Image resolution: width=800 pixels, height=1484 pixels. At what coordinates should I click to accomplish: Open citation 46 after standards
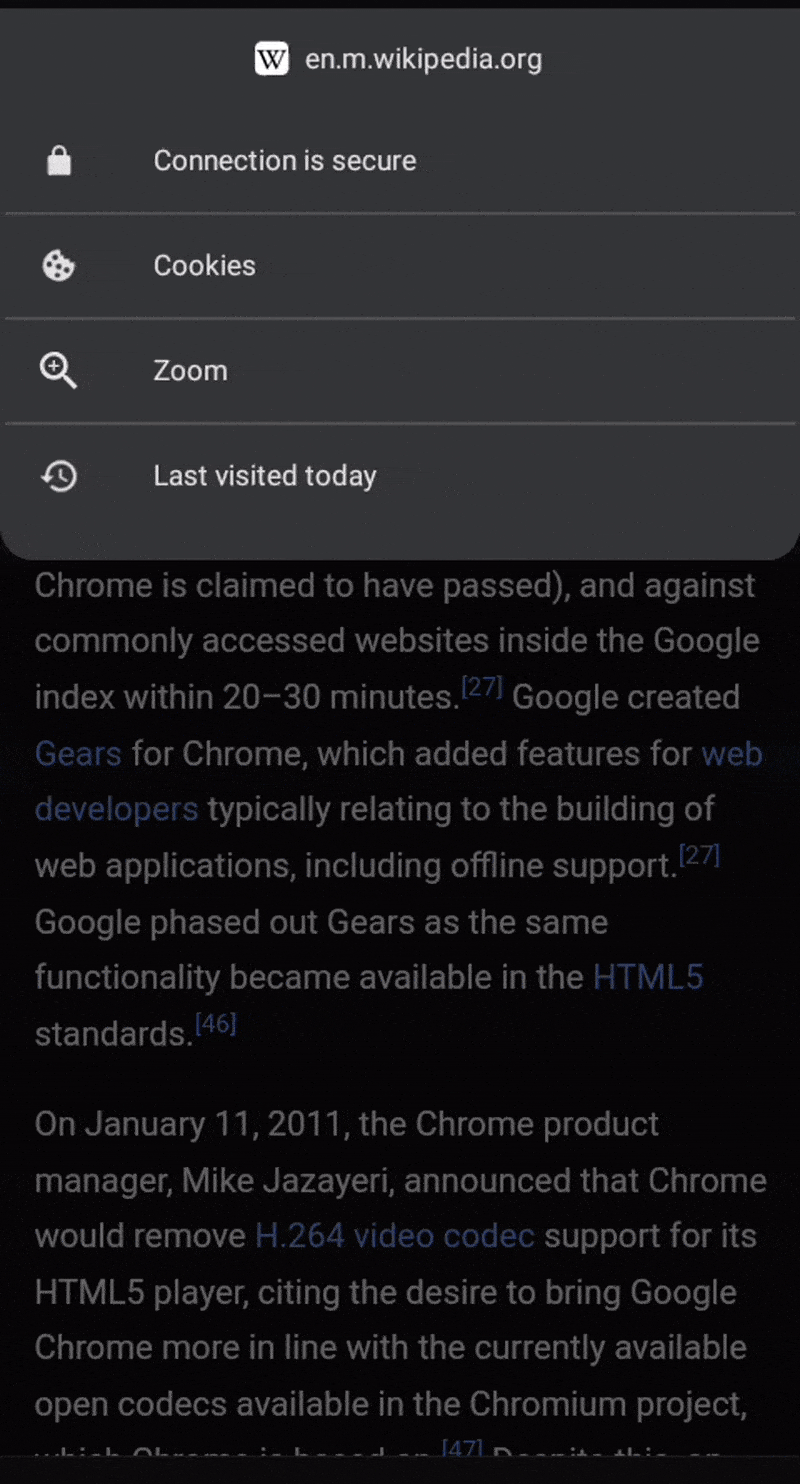[215, 1025]
